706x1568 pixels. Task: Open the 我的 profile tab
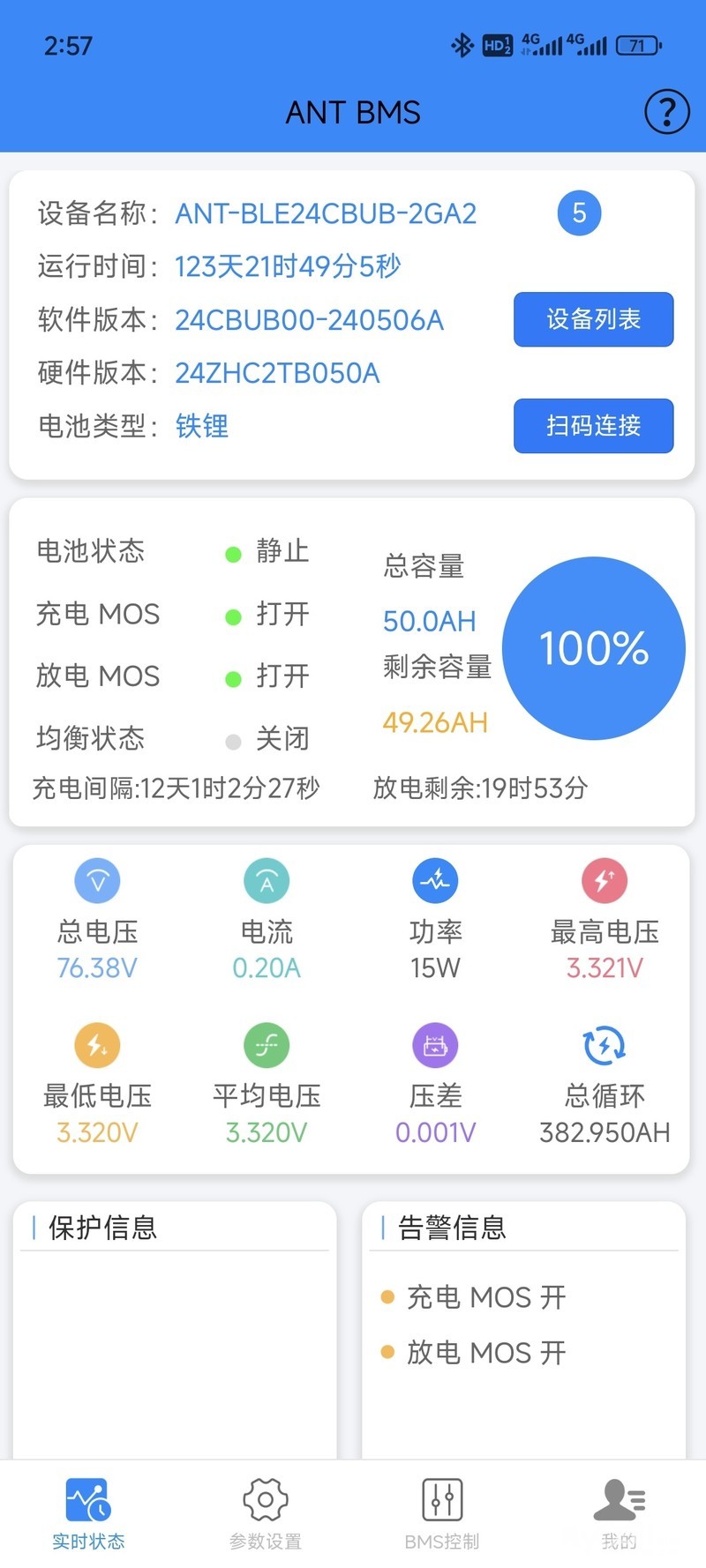pos(619,1513)
